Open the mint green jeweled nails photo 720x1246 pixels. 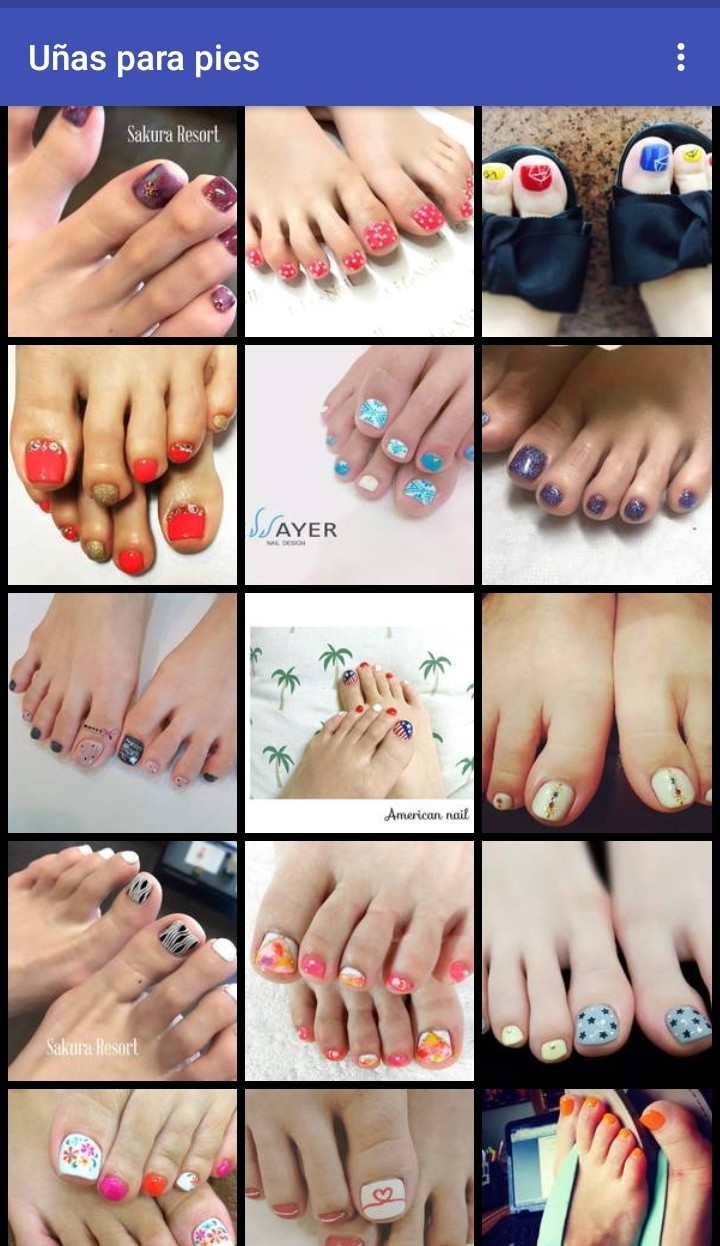pos(597,713)
